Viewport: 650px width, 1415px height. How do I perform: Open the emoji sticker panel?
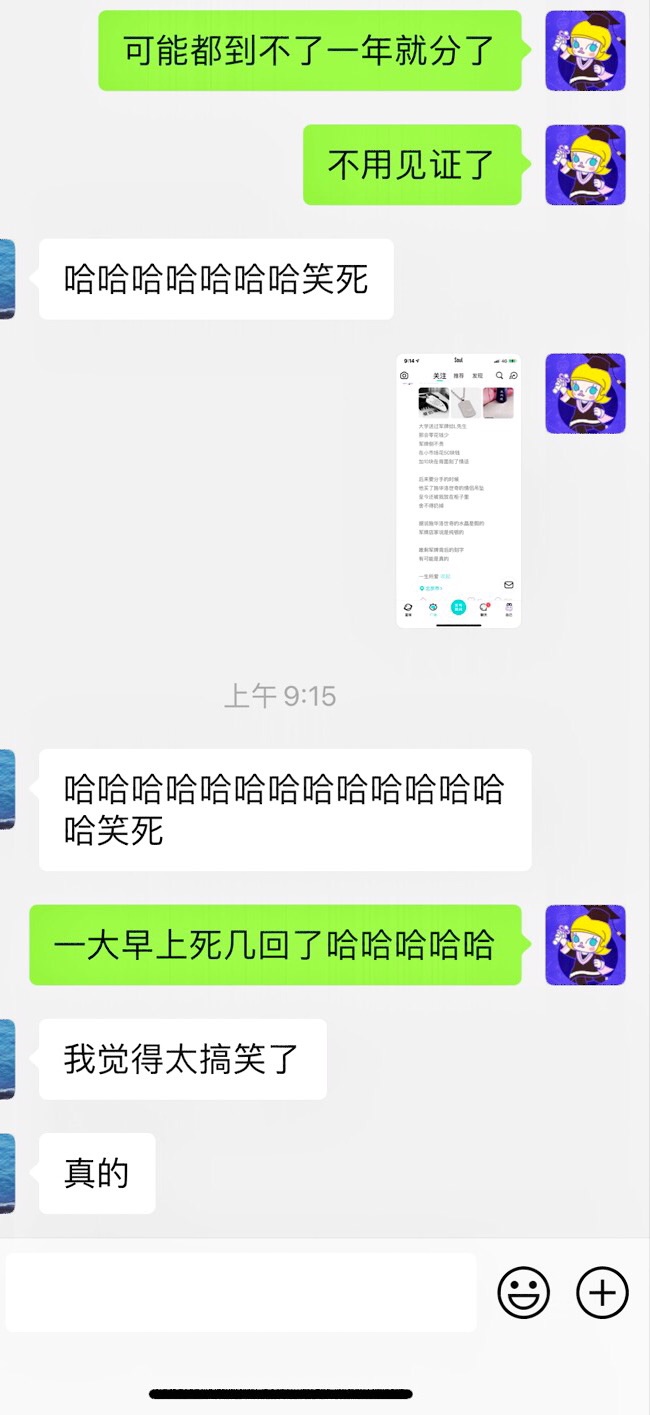pyautogui.click(x=524, y=1292)
